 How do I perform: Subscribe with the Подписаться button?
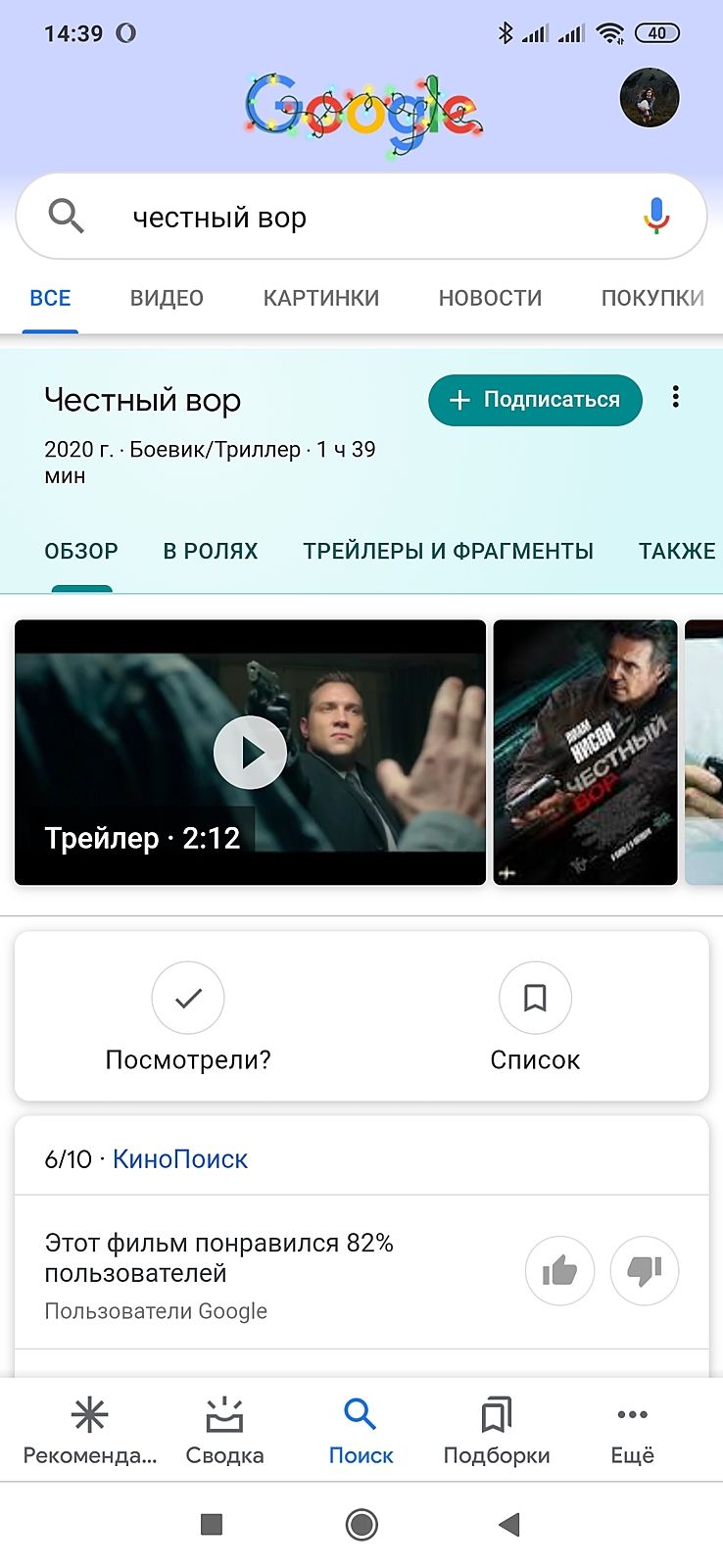coord(535,400)
